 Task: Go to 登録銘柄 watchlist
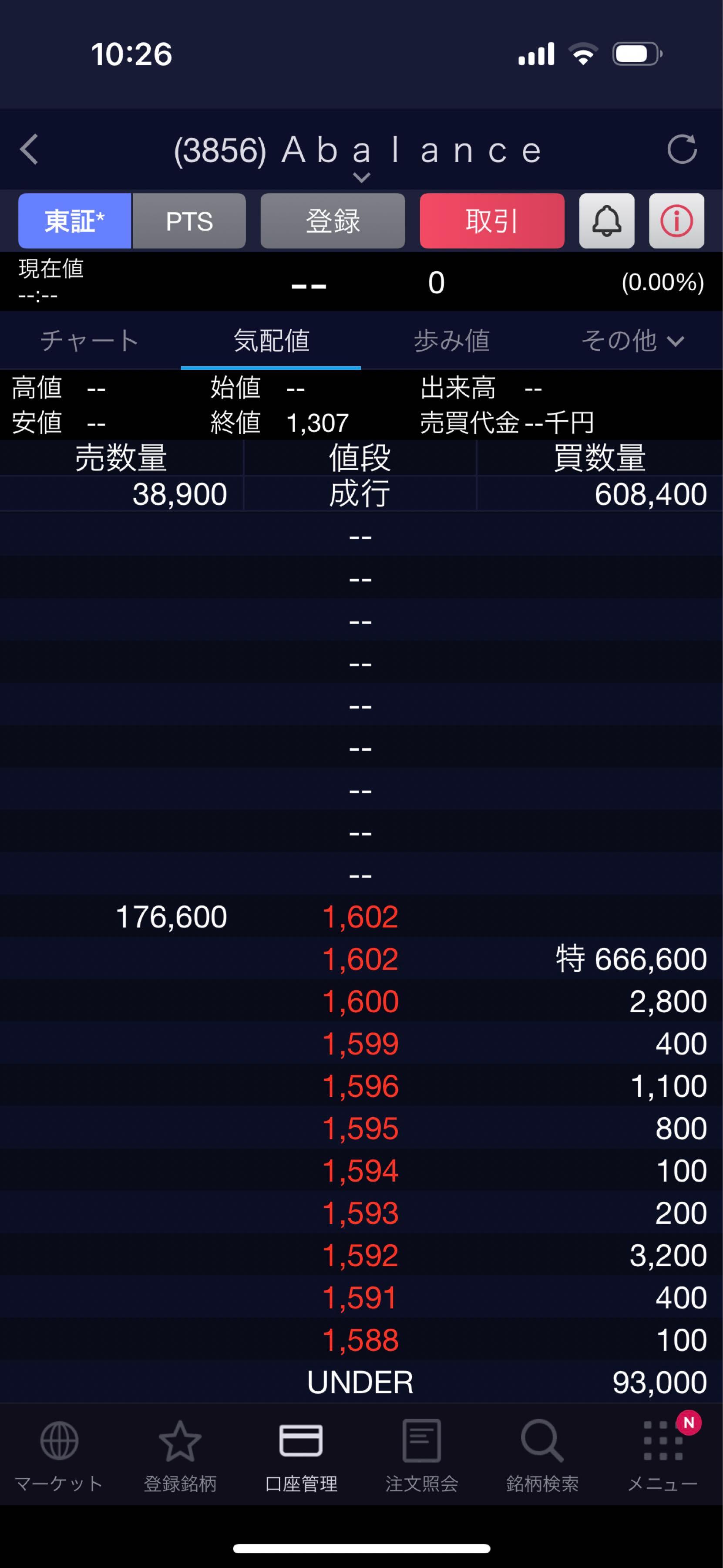tap(180, 1456)
